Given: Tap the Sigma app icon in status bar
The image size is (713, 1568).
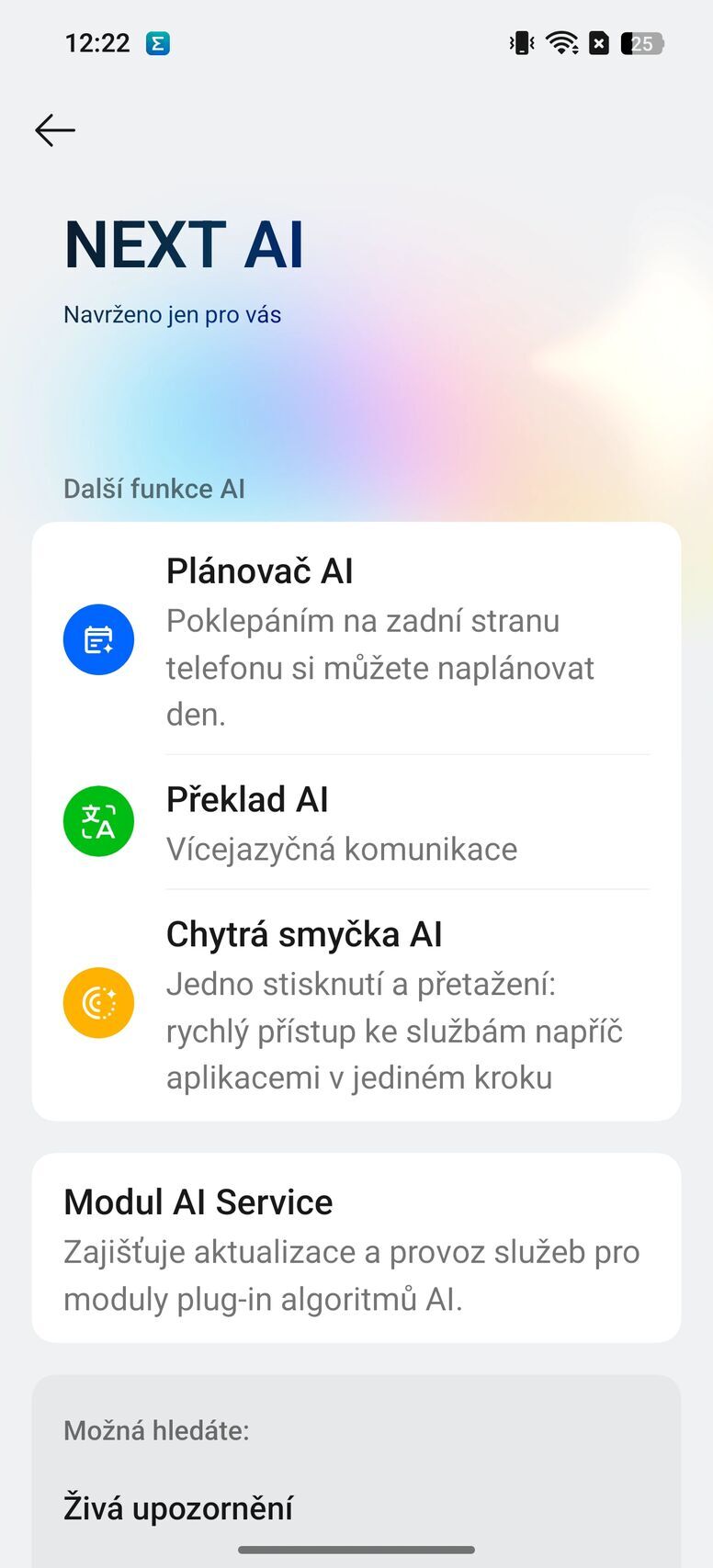Looking at the screenshot, I should 154,41.
